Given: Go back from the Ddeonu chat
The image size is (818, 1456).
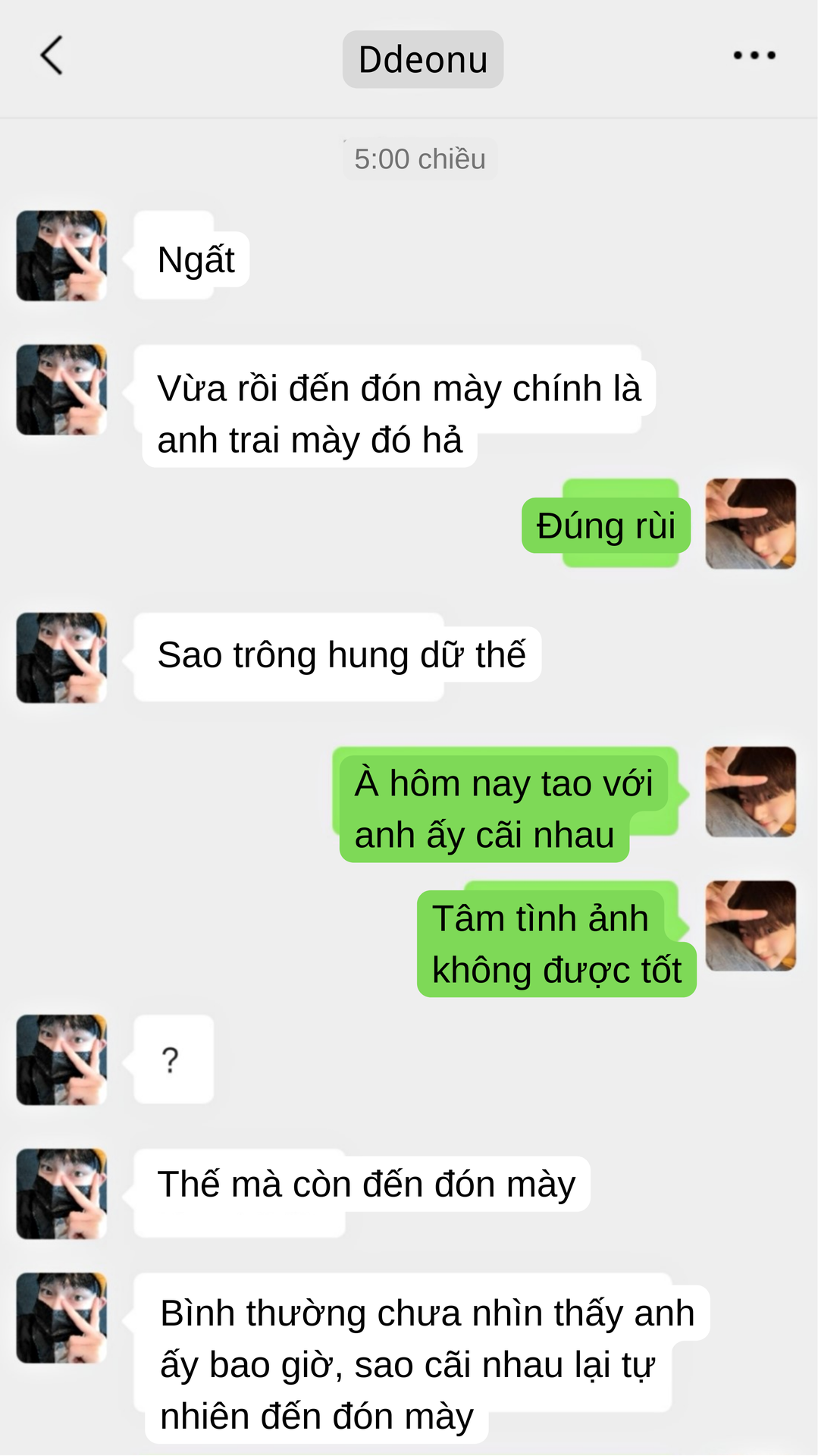Looking at the screenshot, I should tap(52, 56).
